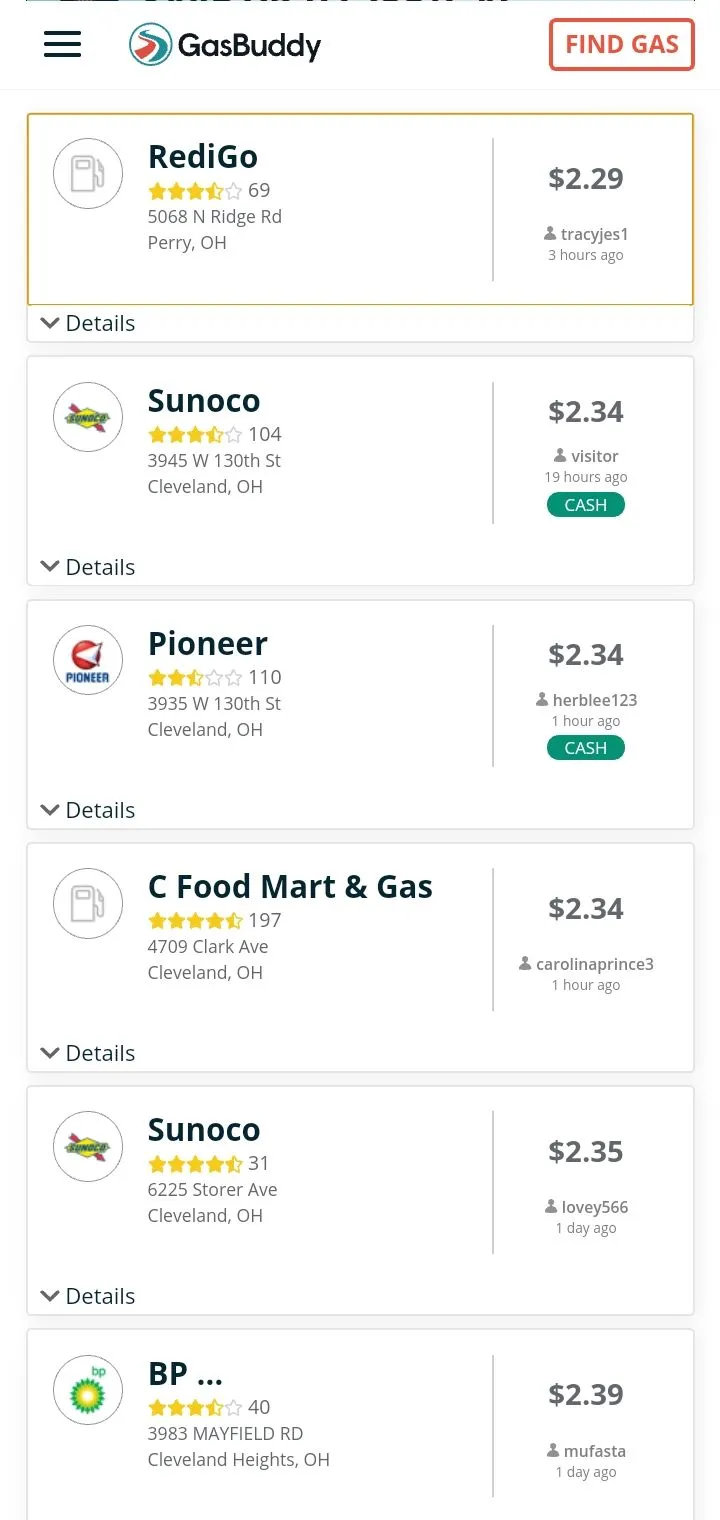Viewport: 720px width, 1520px height.
Task: Expand Details for C Food Mart & Gas
Action: tap(88, 1053)
